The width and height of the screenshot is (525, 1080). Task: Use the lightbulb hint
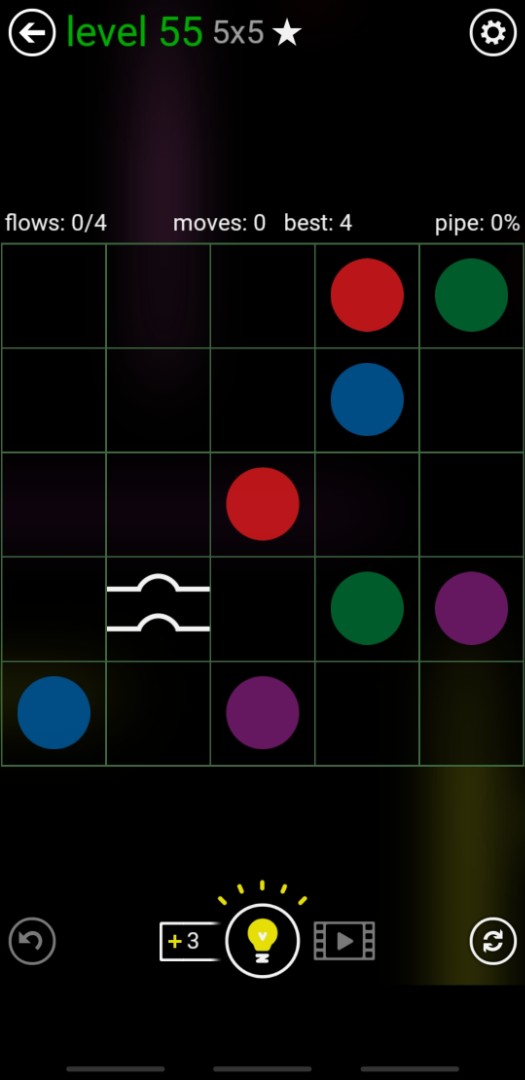[262, 940]
